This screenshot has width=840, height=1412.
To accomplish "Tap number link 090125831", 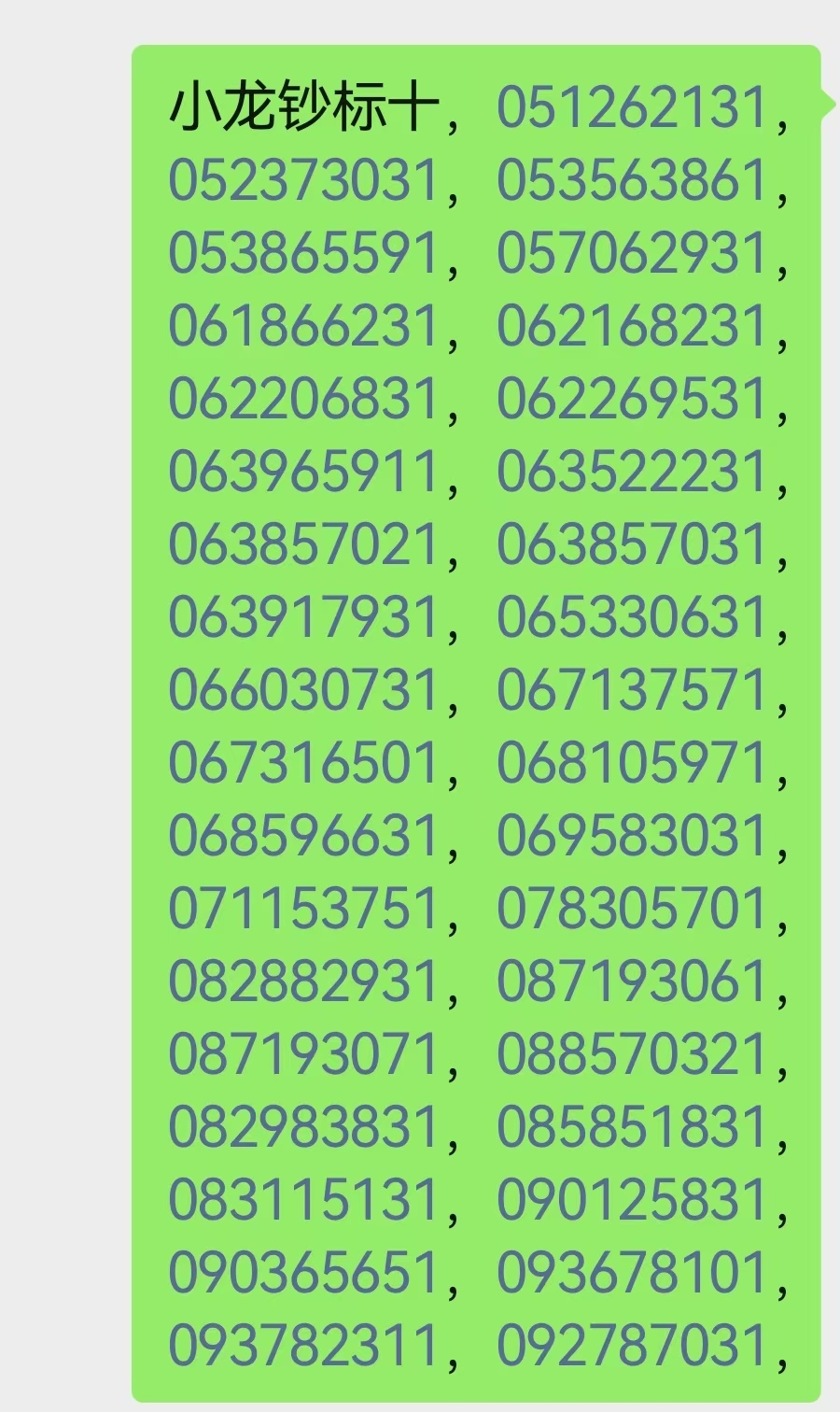I will 631,1200.
